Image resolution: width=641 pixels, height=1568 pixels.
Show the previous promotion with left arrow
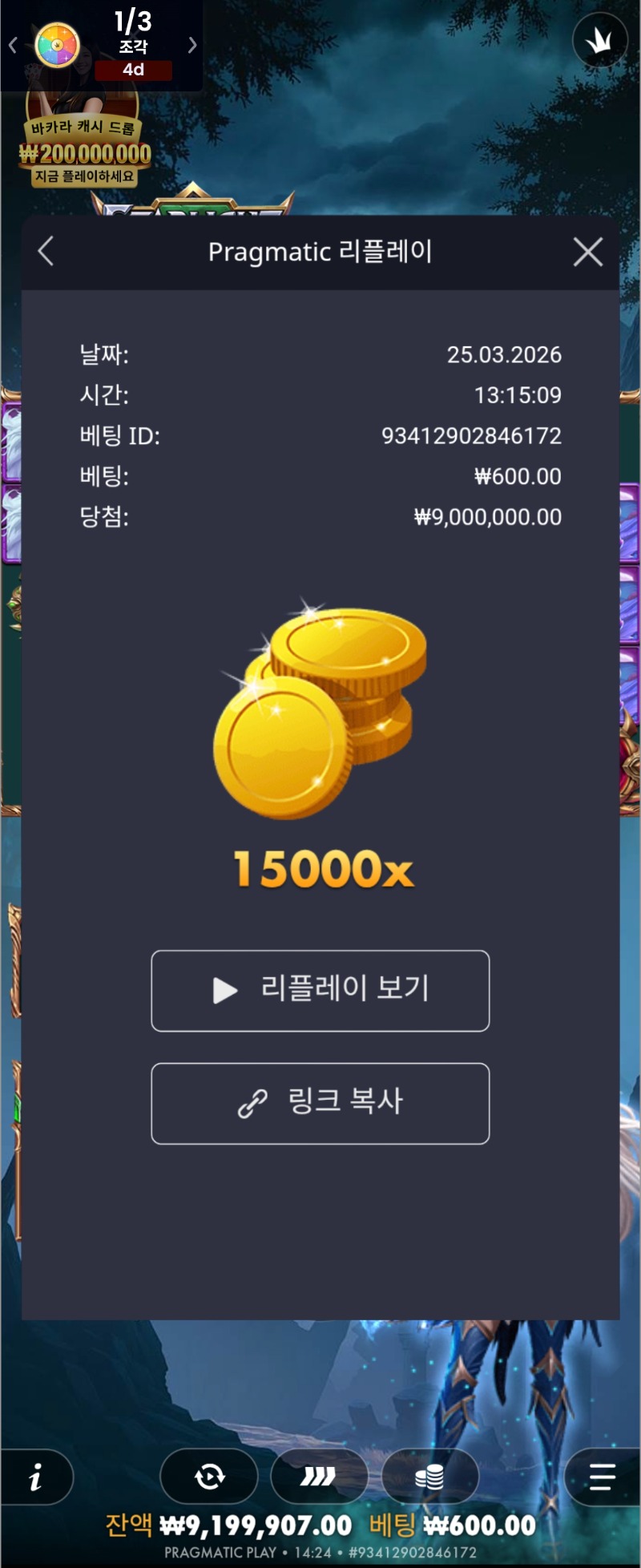point(13,45)
